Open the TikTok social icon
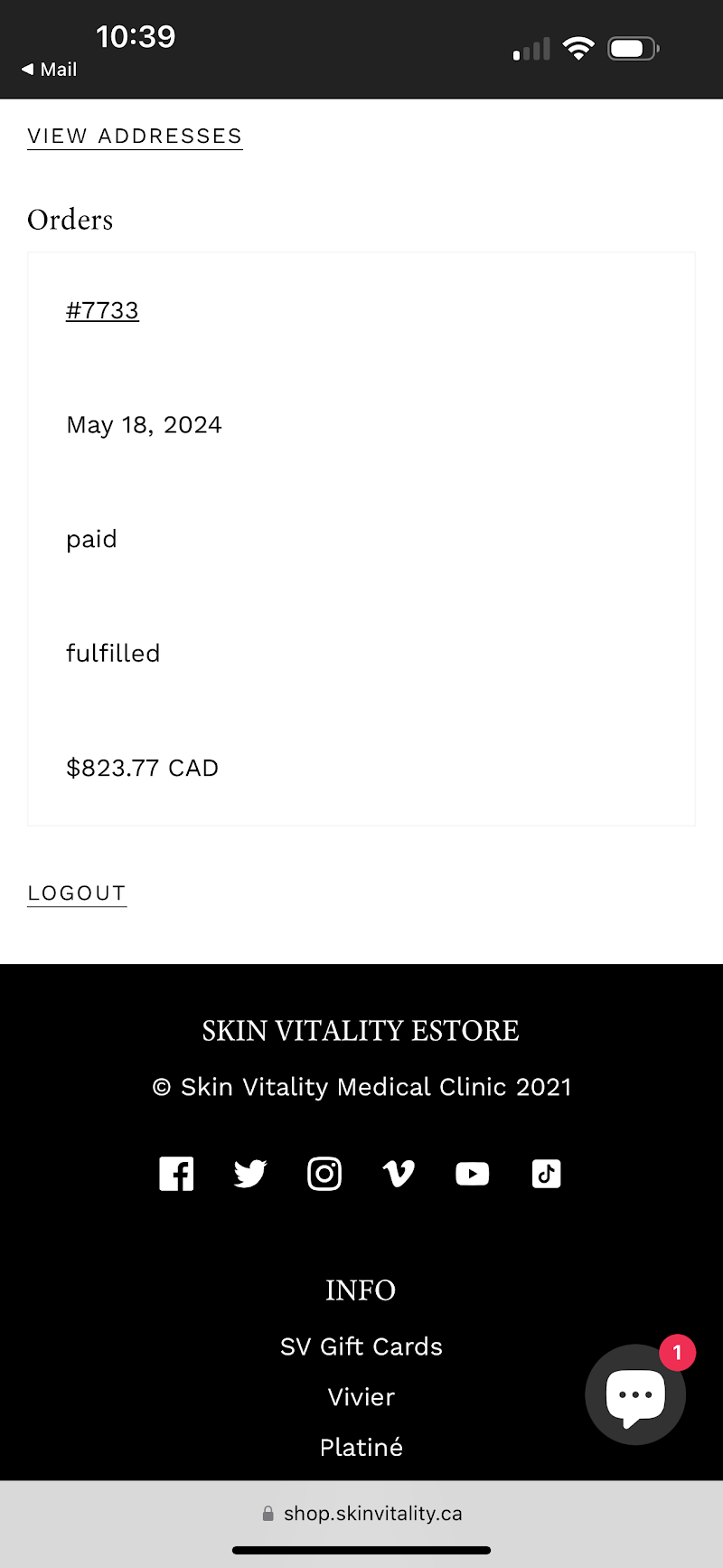This screenshot has height=1568, width=723. 546,1173
